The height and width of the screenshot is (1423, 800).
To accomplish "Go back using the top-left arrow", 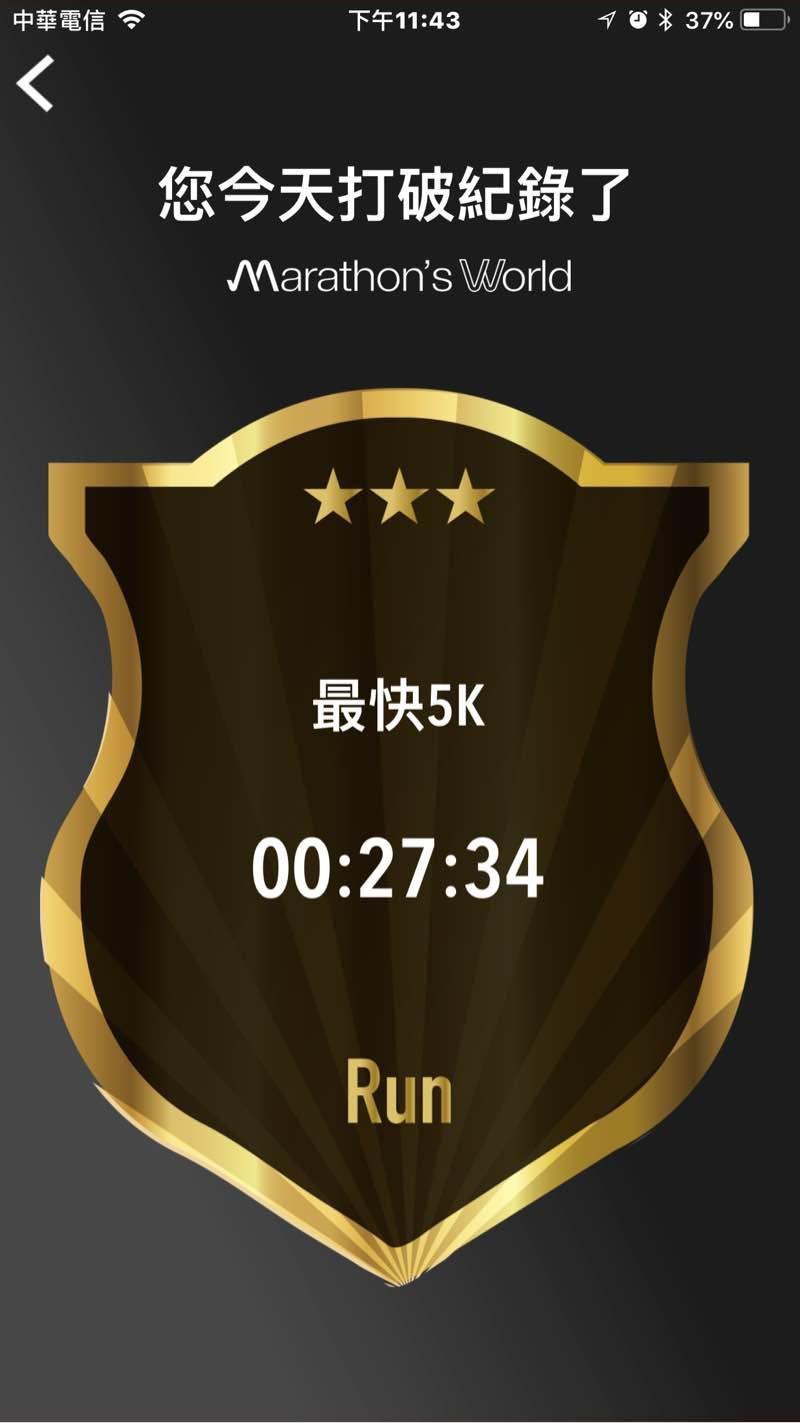I will point(35,83).
